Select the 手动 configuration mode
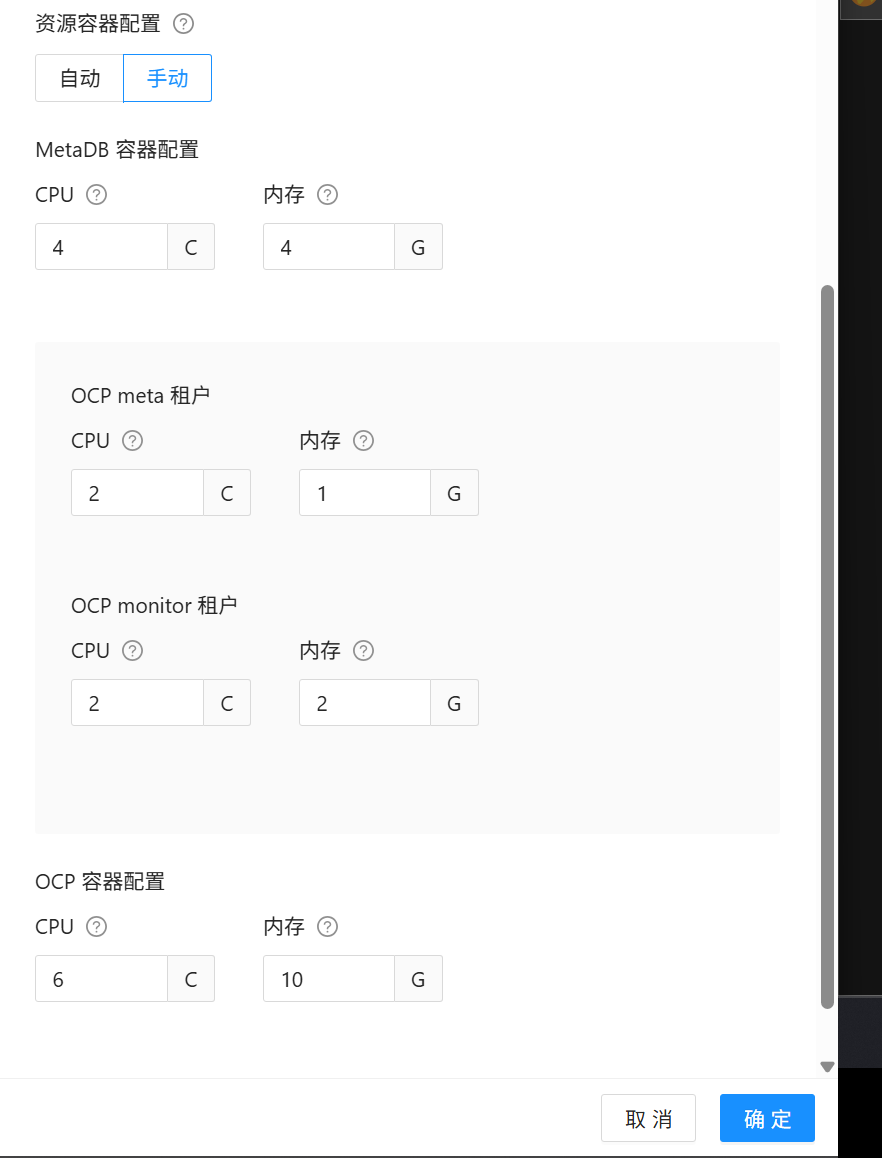Image resolution: width=882 pixels, height=1158 pixels. tap(166, 78)
